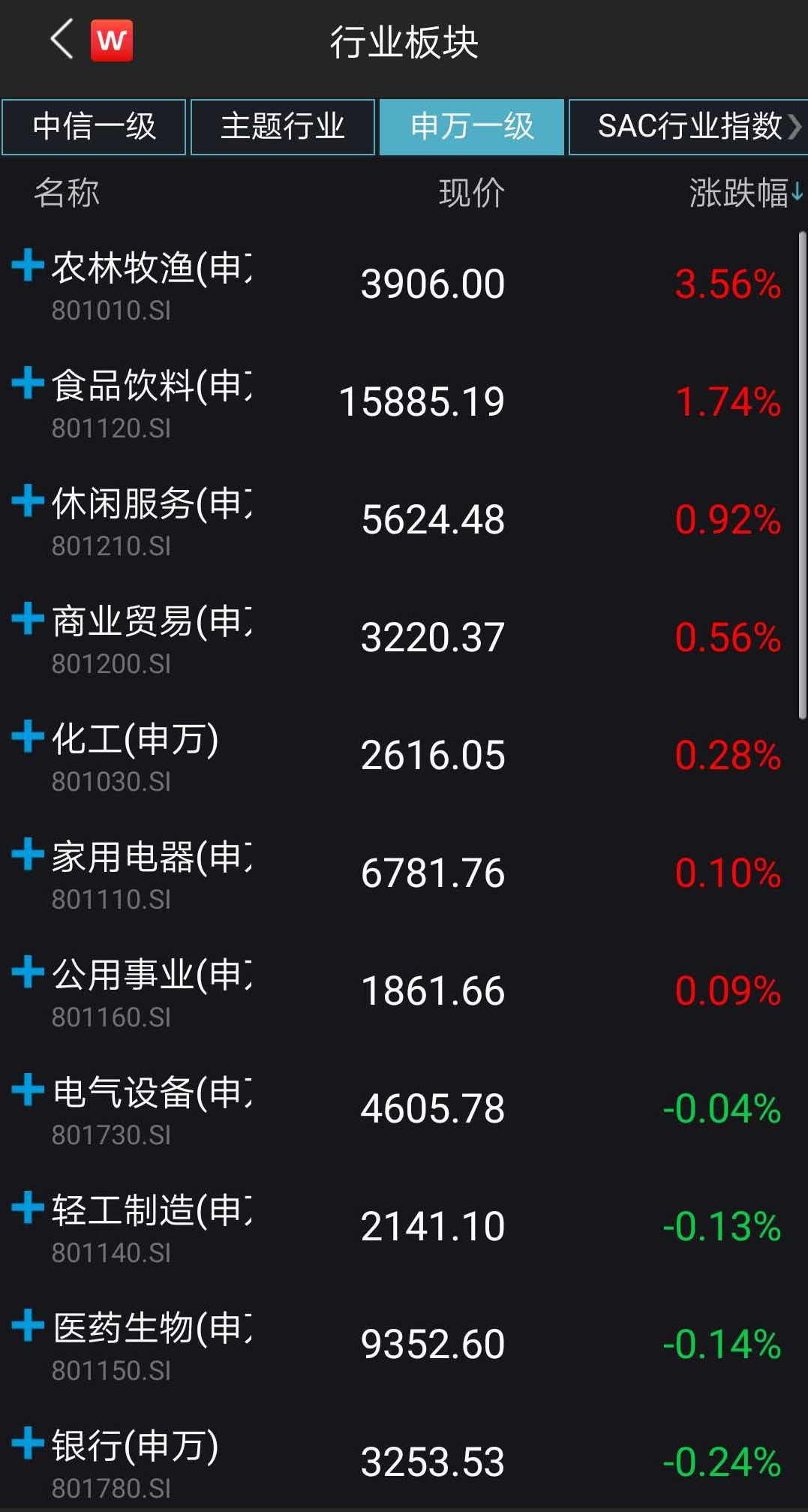808x1512 pixels.
Task: Open the SAC行业指数 tab
Action: 689,127
